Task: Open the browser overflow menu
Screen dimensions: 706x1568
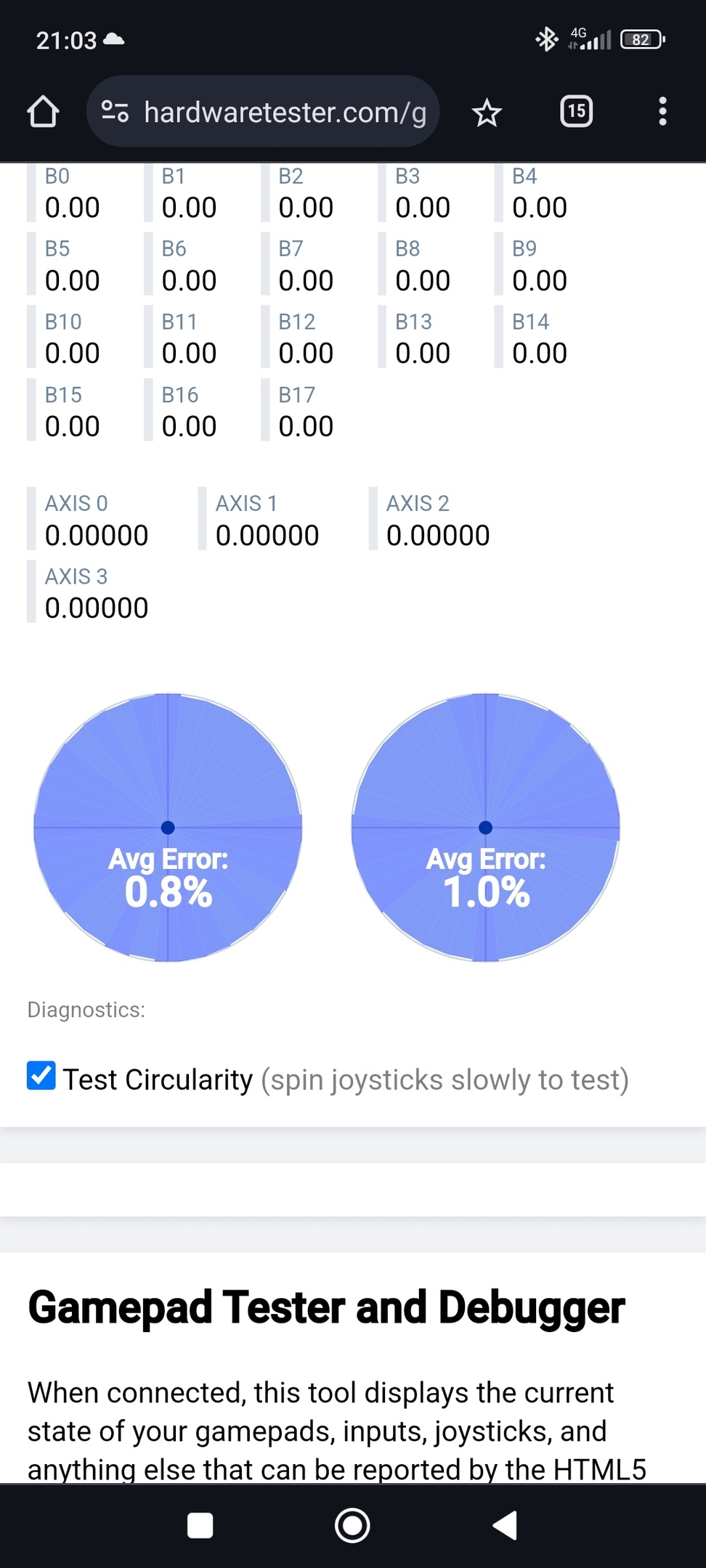Action: click(x=662, y=111)
